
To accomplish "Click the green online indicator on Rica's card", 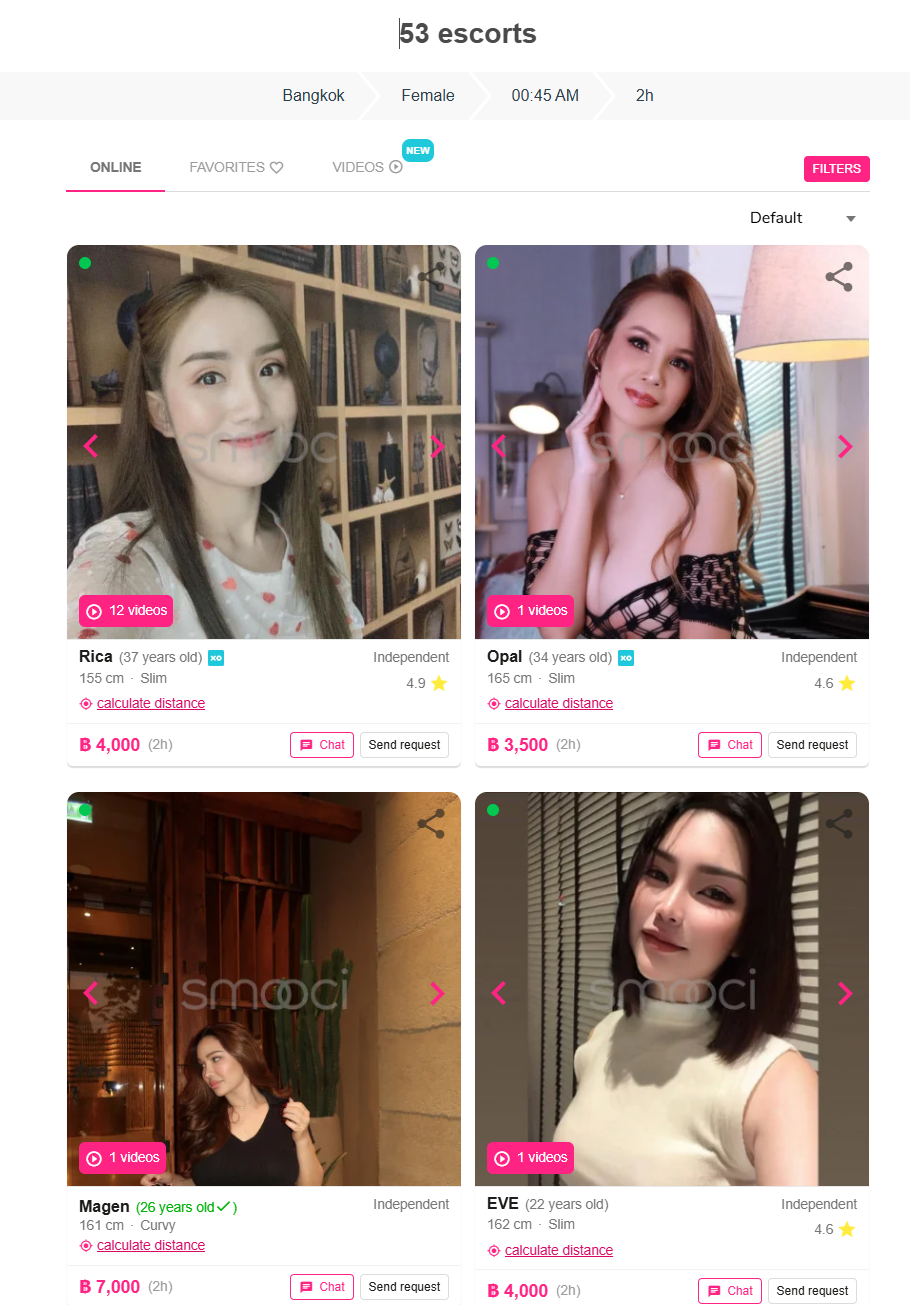I will 85,263.
